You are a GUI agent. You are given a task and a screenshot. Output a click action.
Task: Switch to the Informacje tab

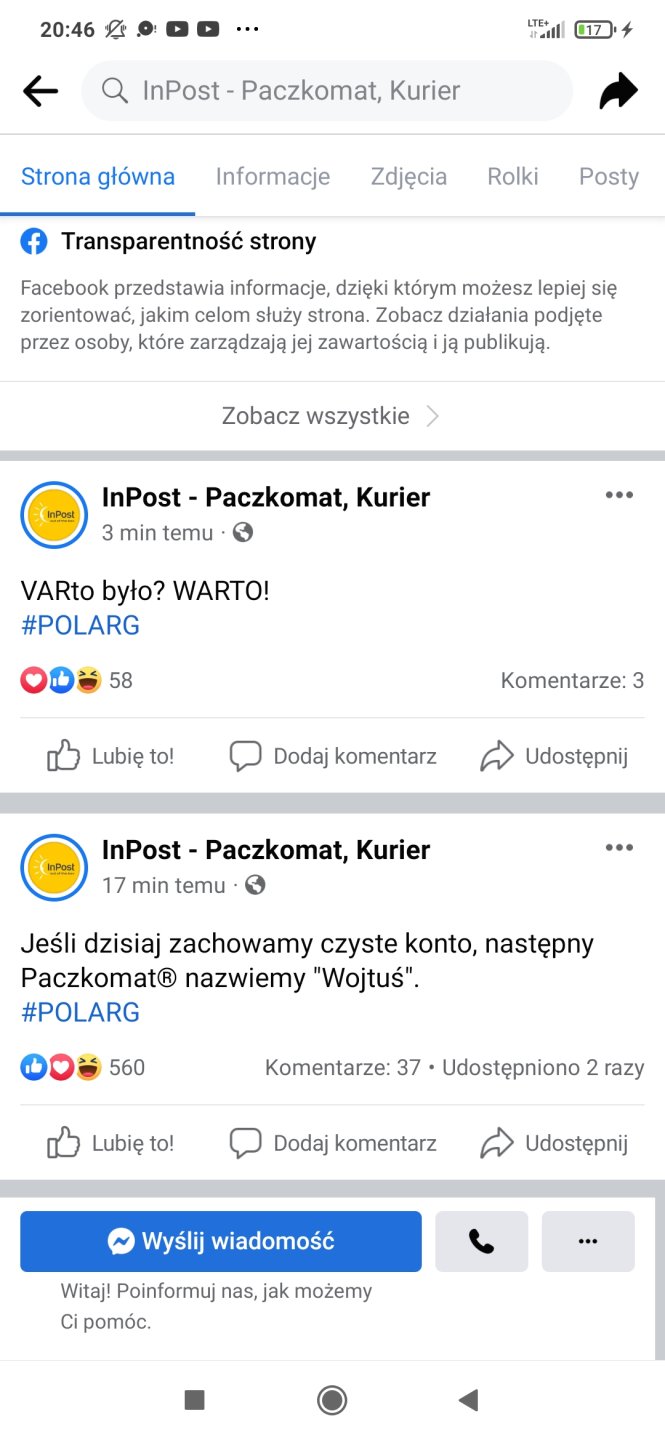[272, 177]
